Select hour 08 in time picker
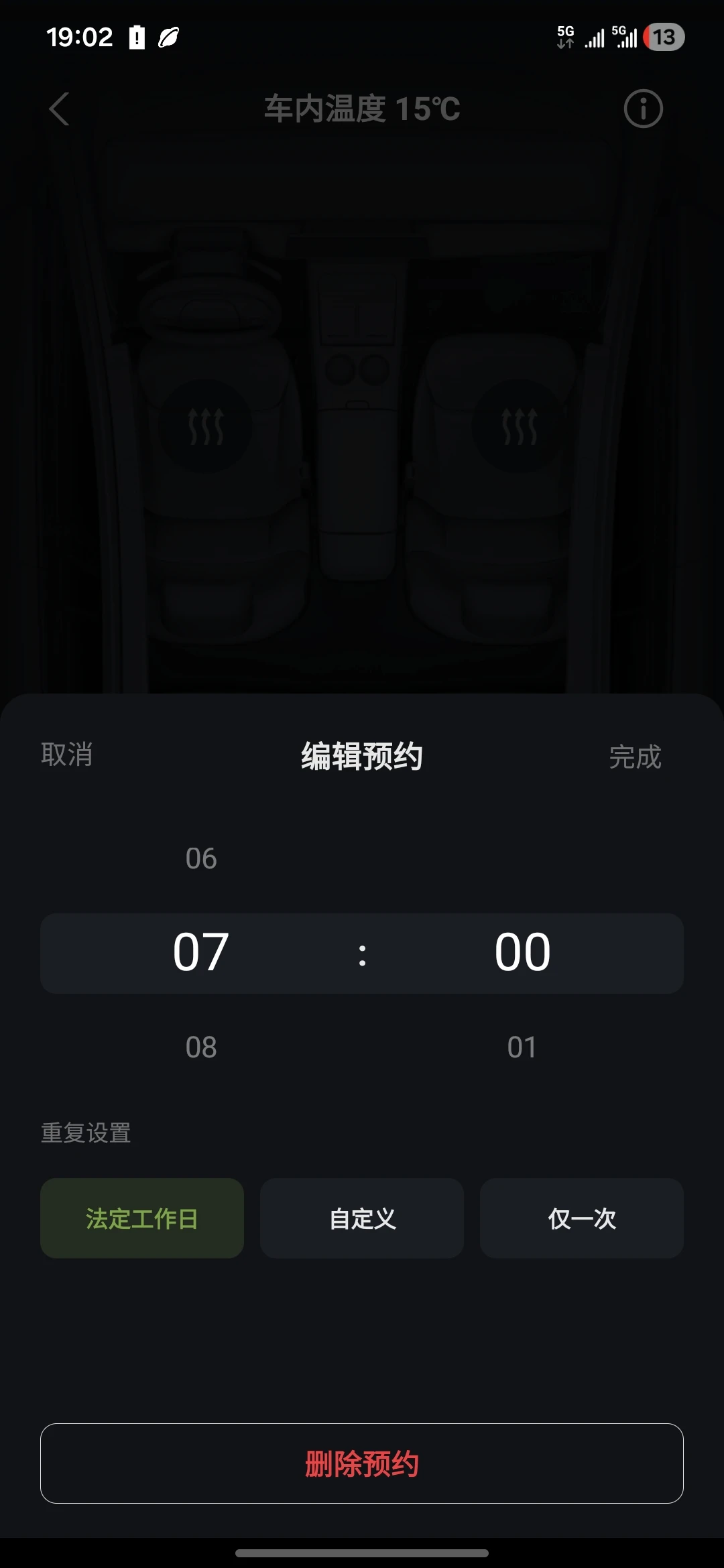The image size is (724, 1568). pos(201,1047)
